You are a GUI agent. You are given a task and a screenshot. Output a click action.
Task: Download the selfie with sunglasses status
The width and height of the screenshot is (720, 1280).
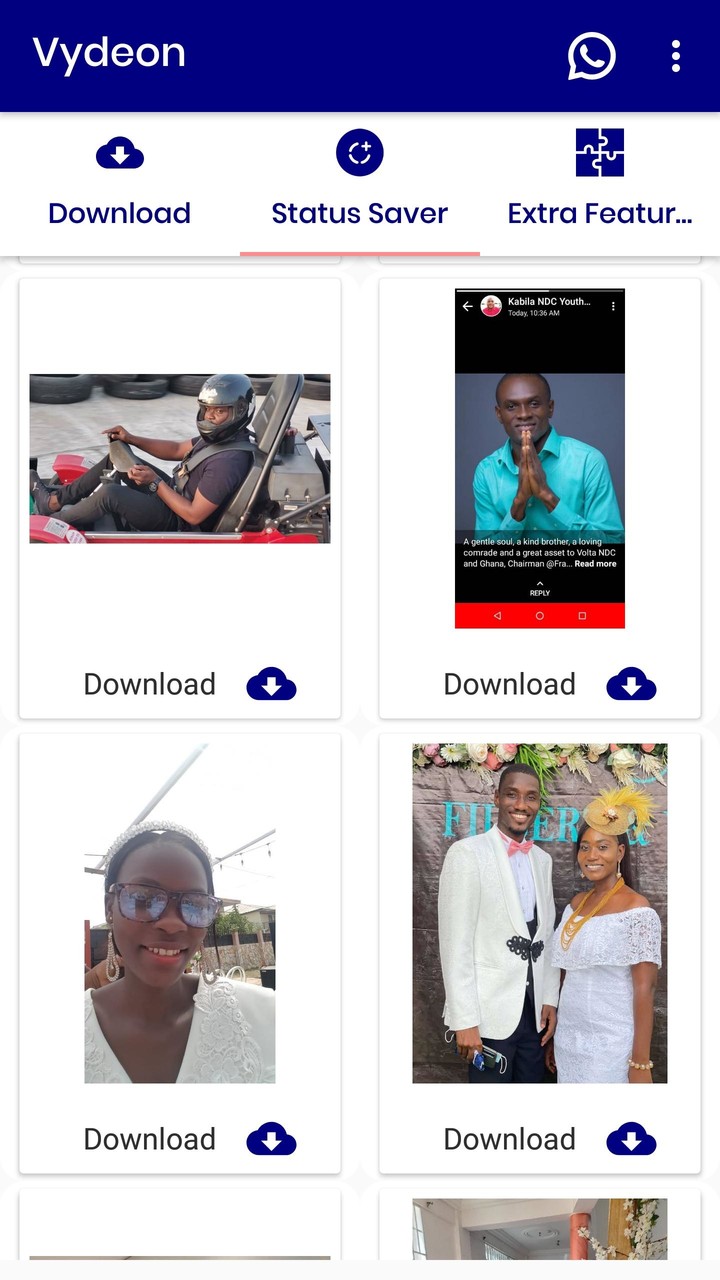tap(271, 1140)
